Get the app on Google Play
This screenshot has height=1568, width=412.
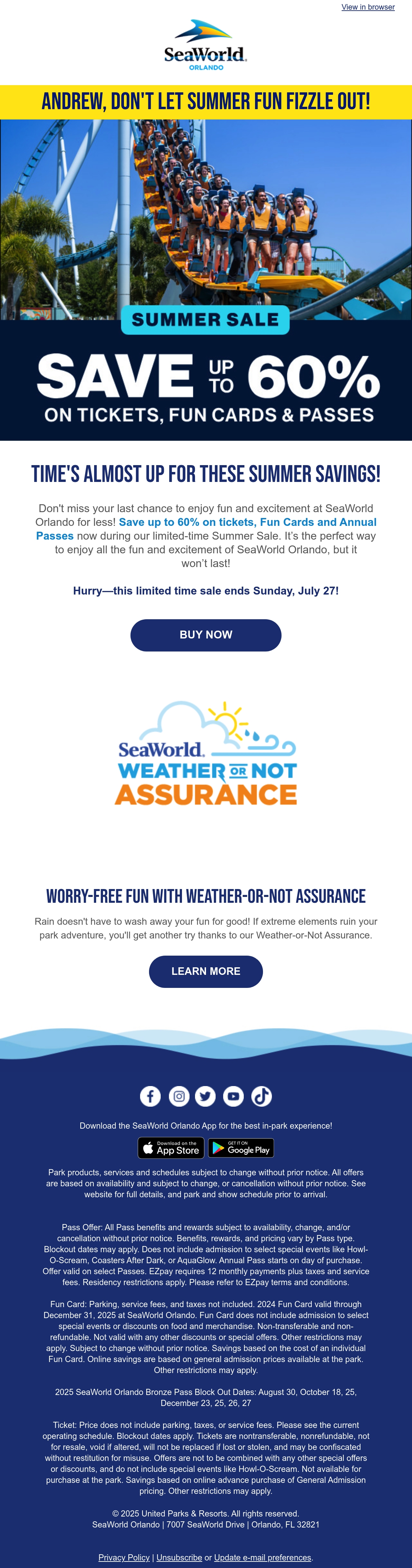tap(241, 1148)
